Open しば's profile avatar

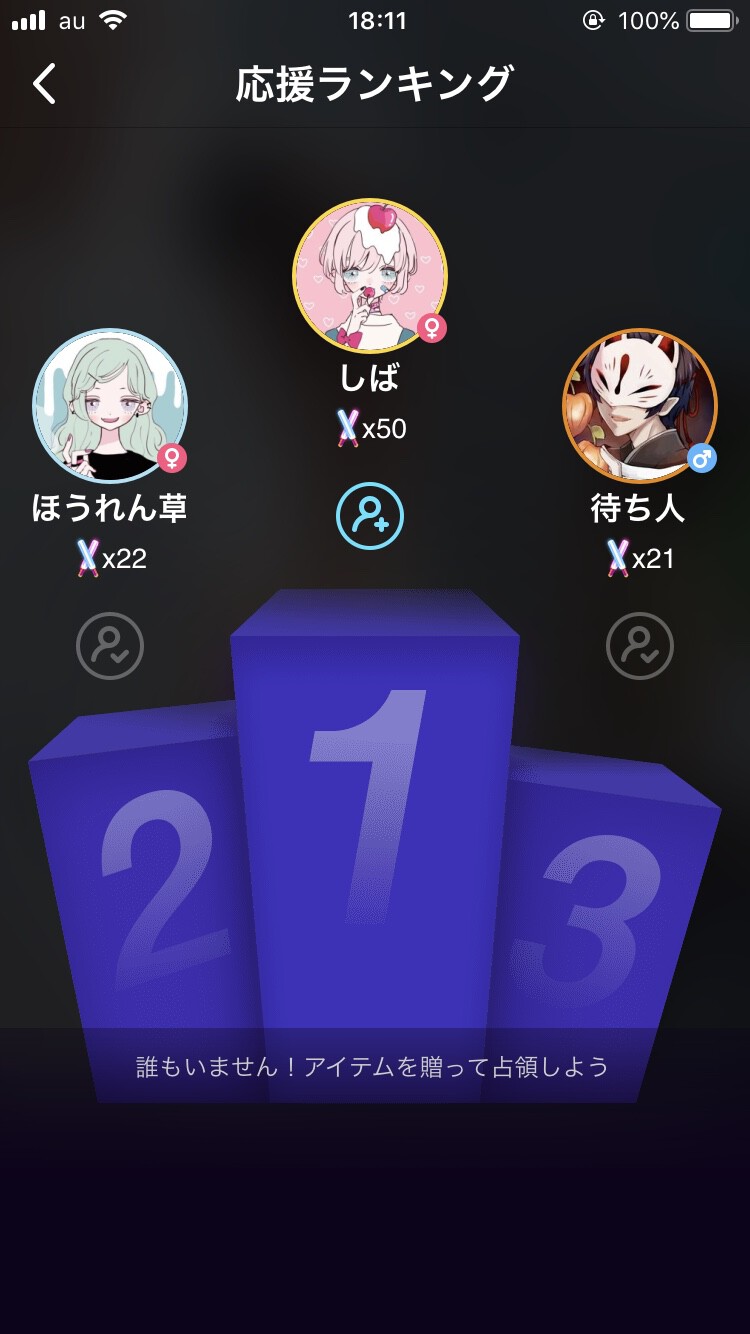point(370,276)
